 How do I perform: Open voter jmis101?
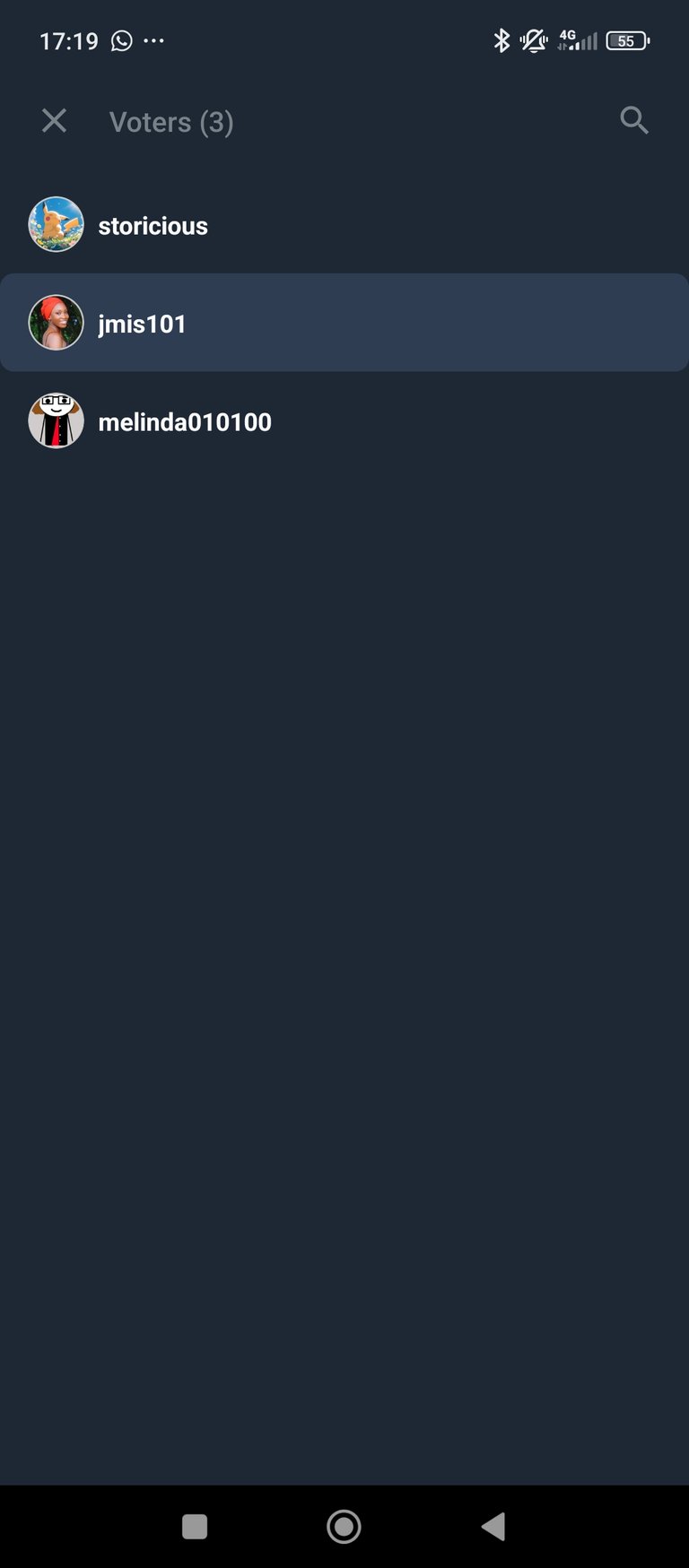coord(344,323)
